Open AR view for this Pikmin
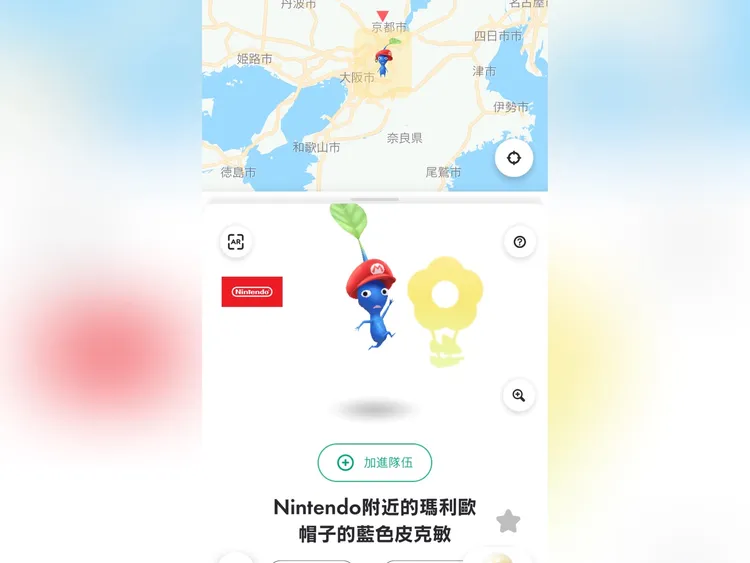 click(x=236, y=242)
